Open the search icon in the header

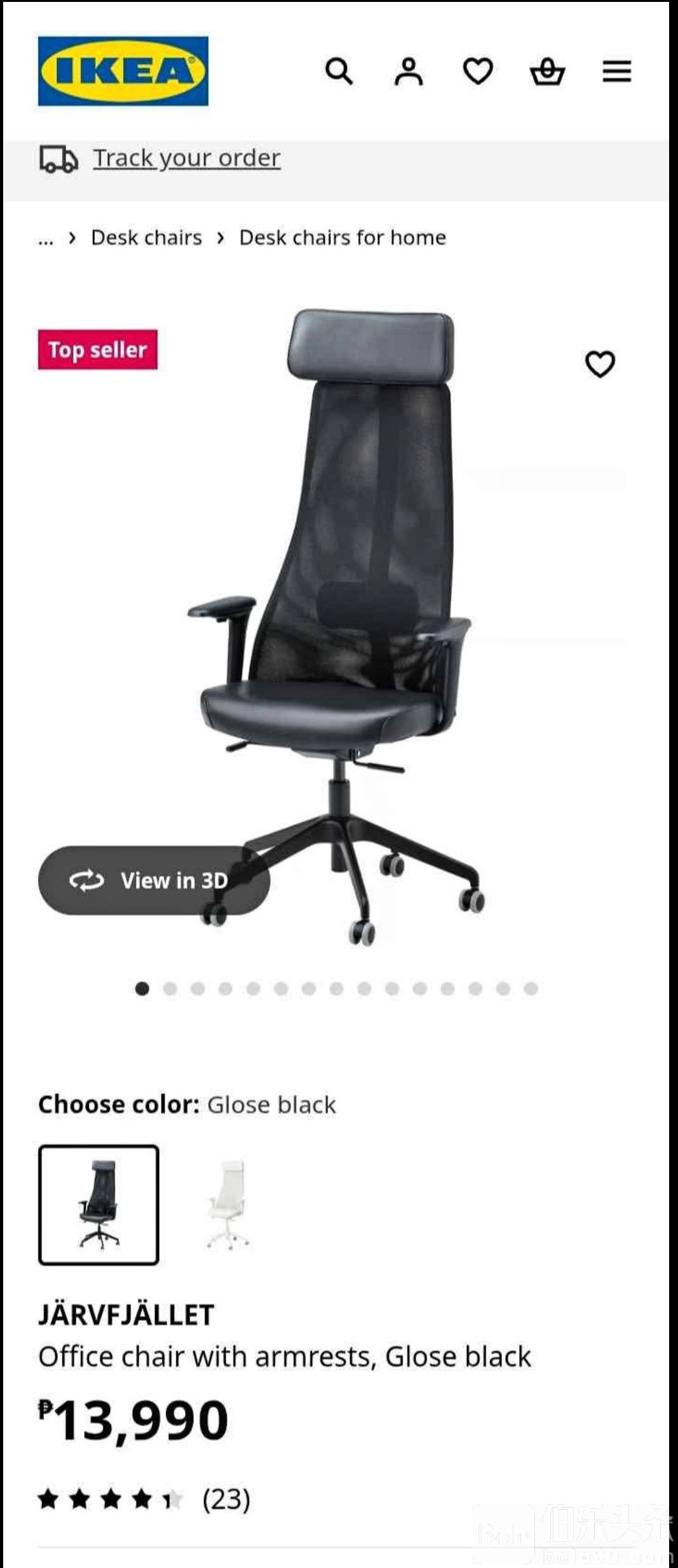tap(339, 71)
